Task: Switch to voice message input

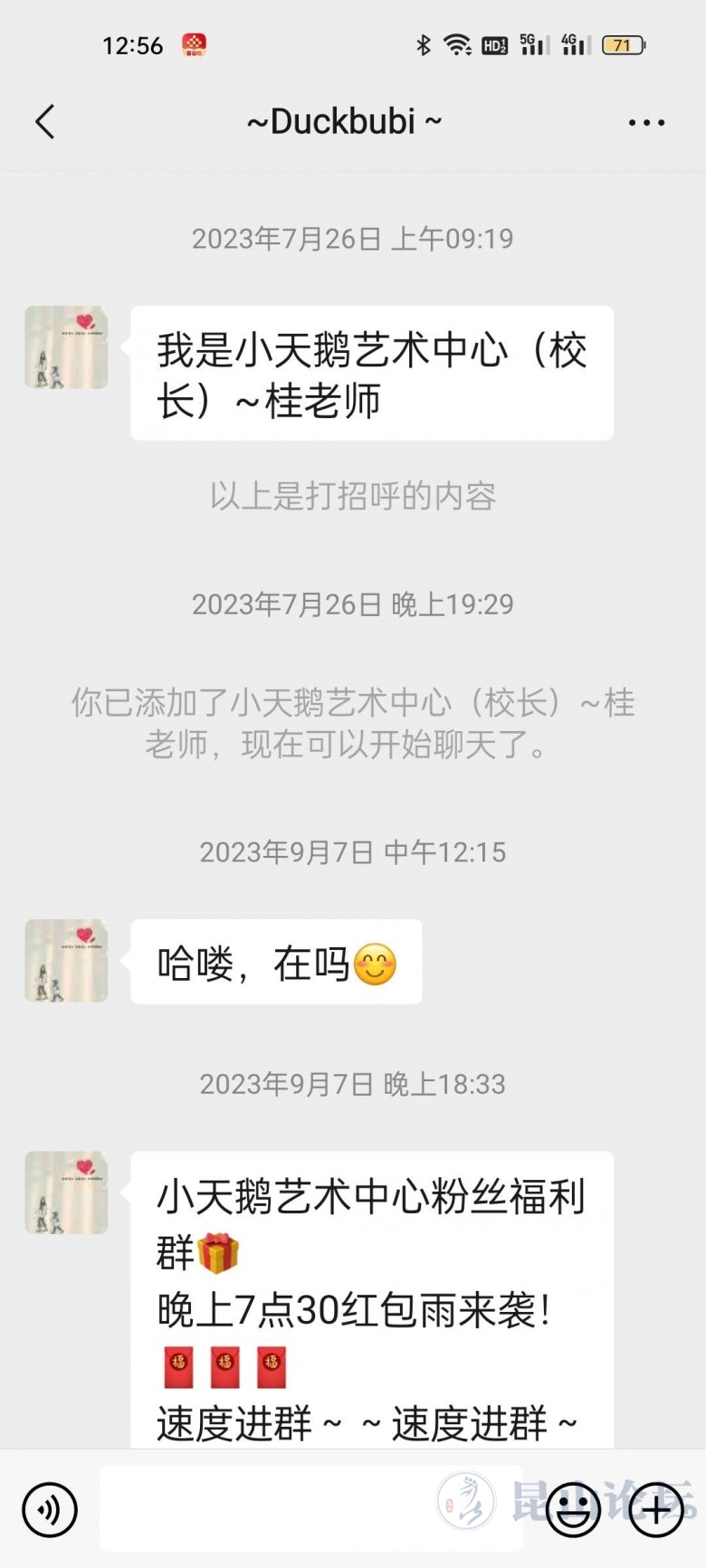Action: 50,1509
